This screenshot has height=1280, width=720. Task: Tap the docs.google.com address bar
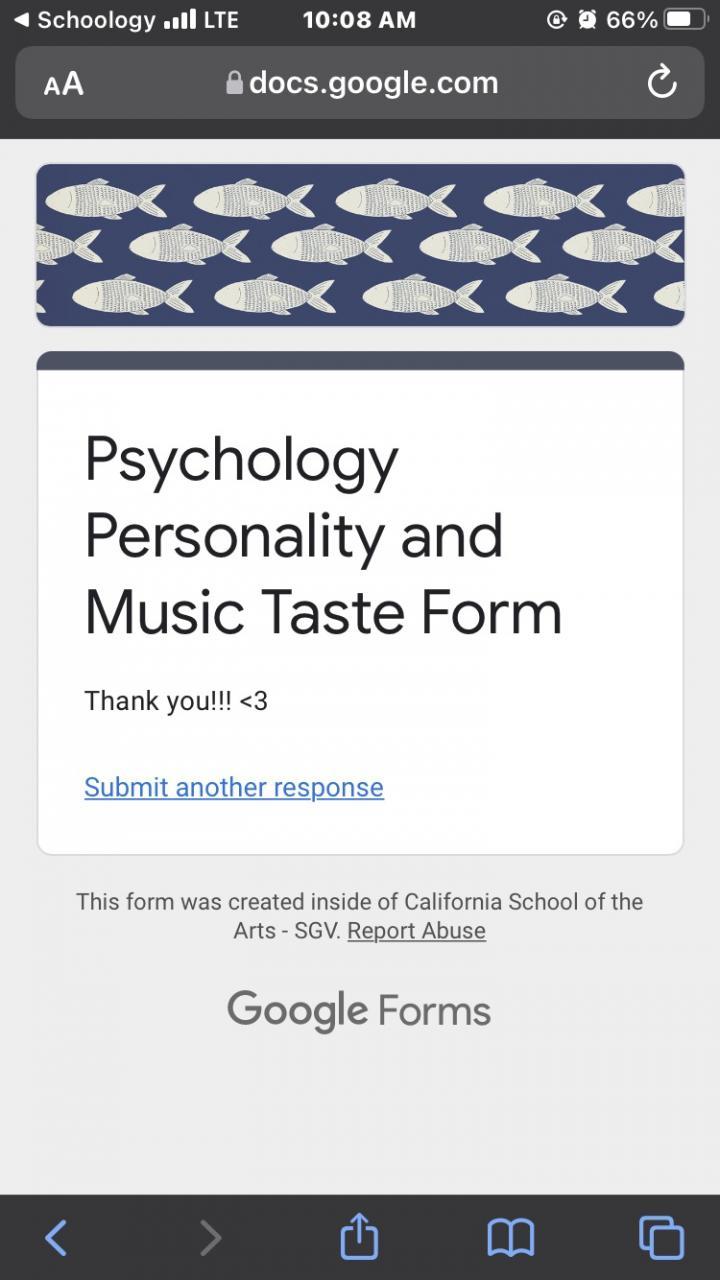point(362,83)
